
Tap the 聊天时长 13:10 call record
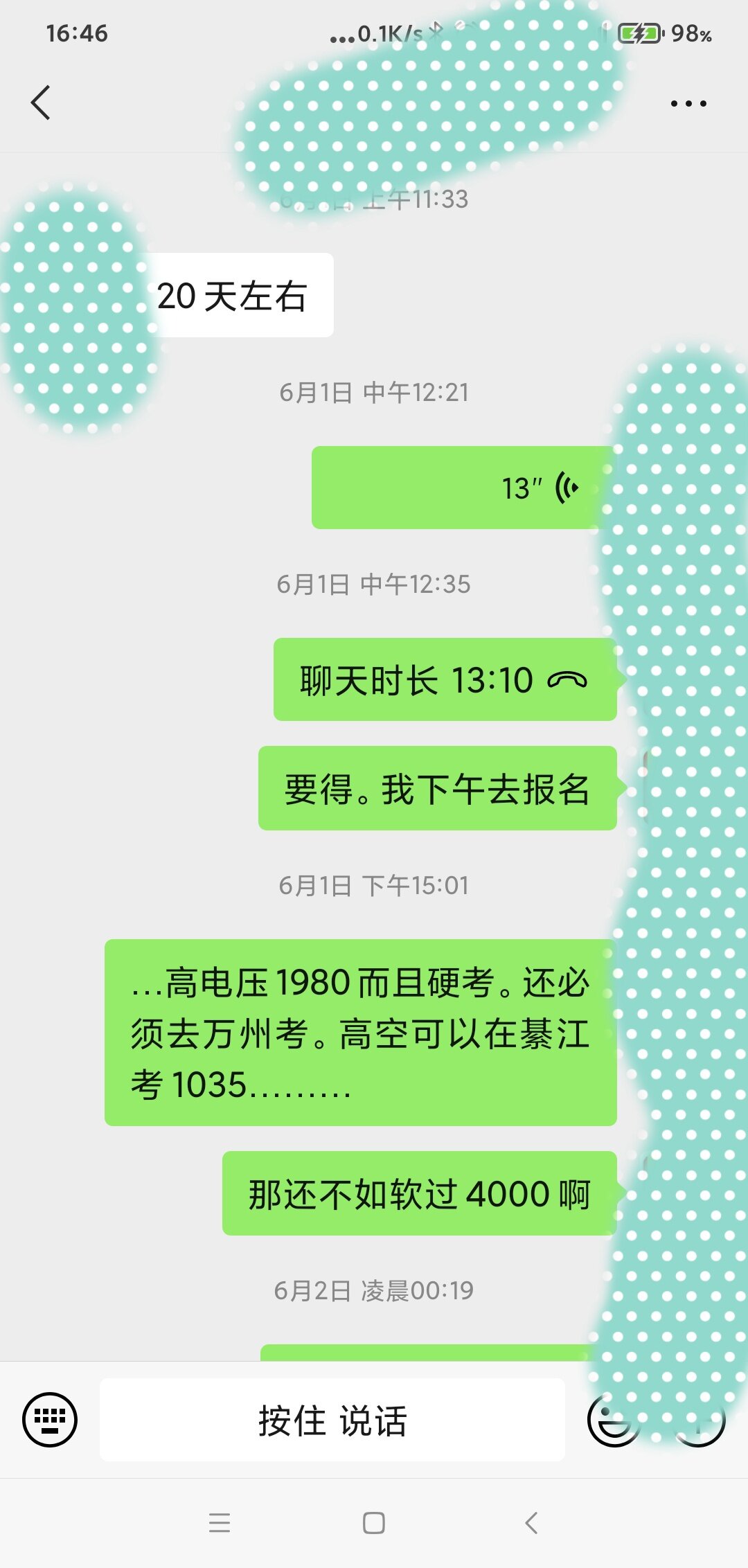[445, 679]
